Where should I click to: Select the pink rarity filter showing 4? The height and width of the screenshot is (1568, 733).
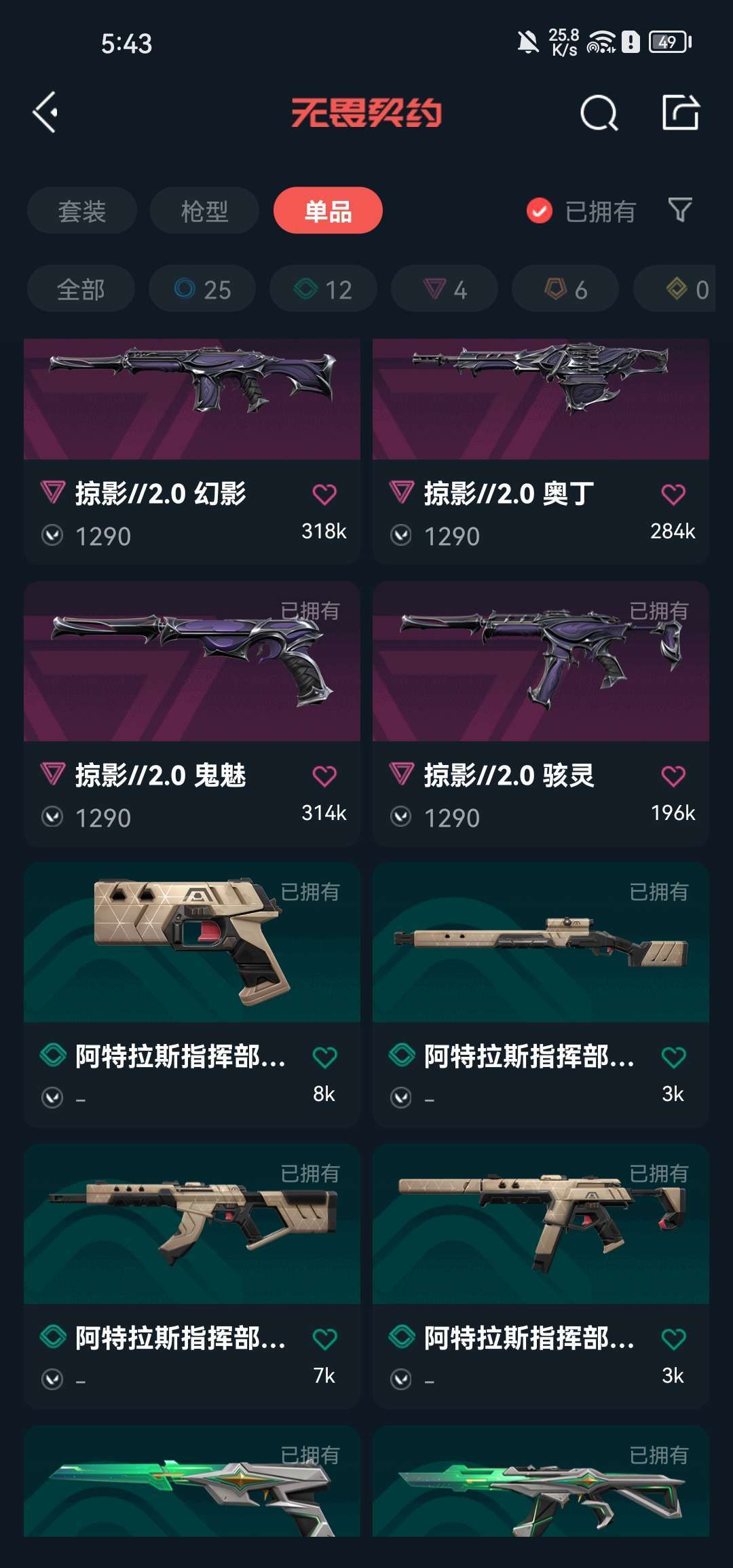[x=443, y=288]
